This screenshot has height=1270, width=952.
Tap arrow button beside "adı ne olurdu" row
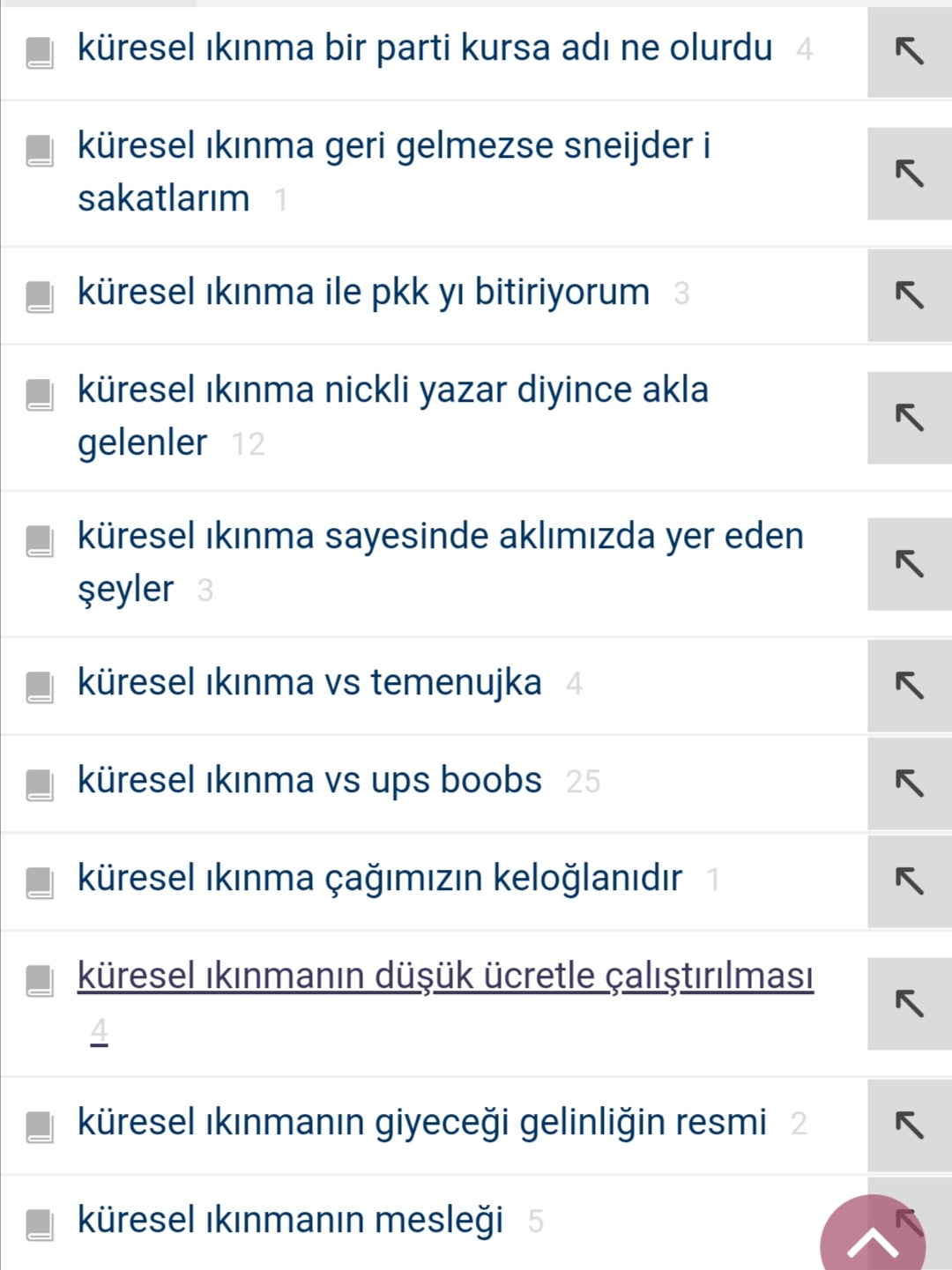[x=909, y=51]
